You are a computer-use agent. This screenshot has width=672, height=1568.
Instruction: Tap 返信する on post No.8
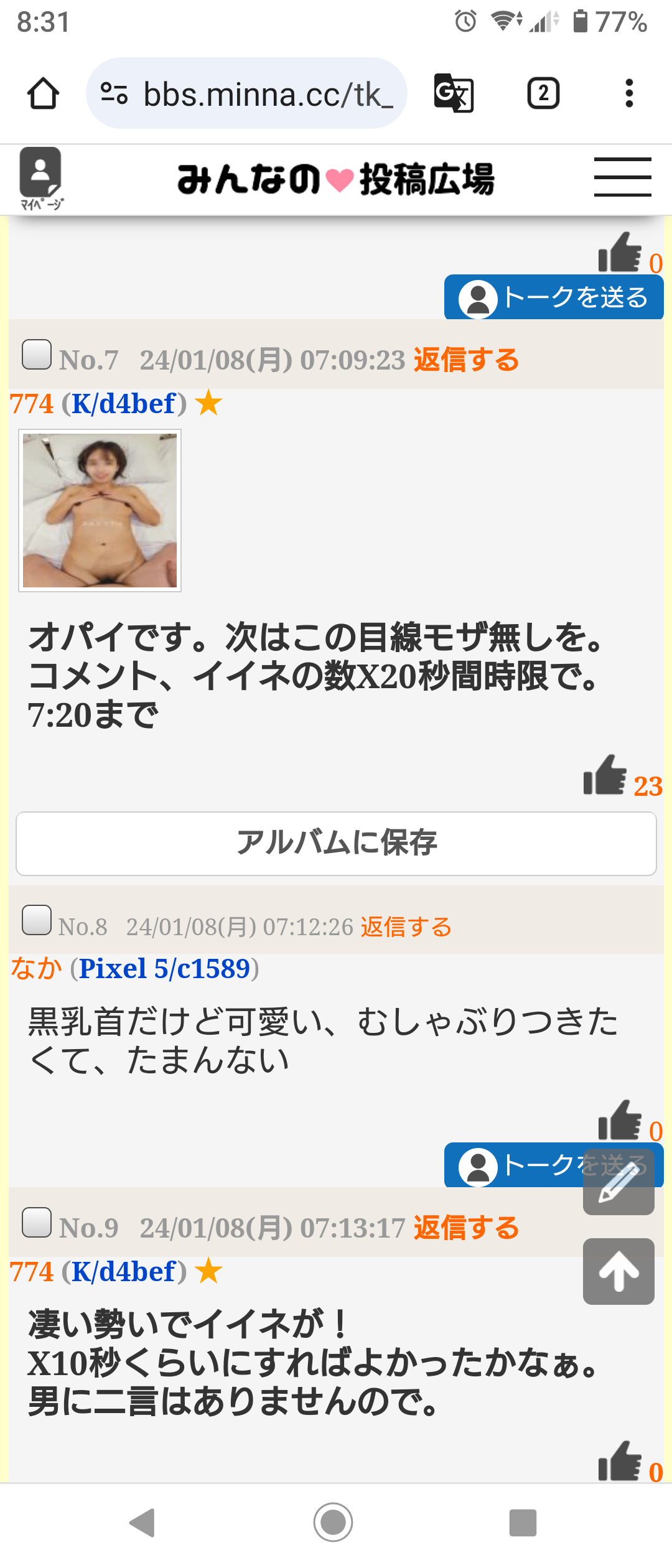point(406,926)
